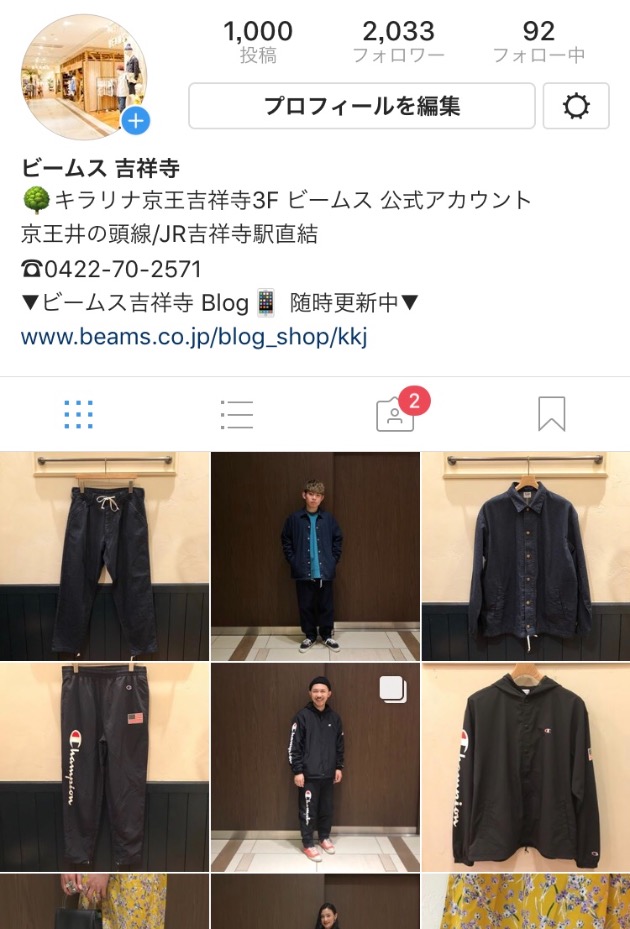Switch to the list view tab

(236, 414)
